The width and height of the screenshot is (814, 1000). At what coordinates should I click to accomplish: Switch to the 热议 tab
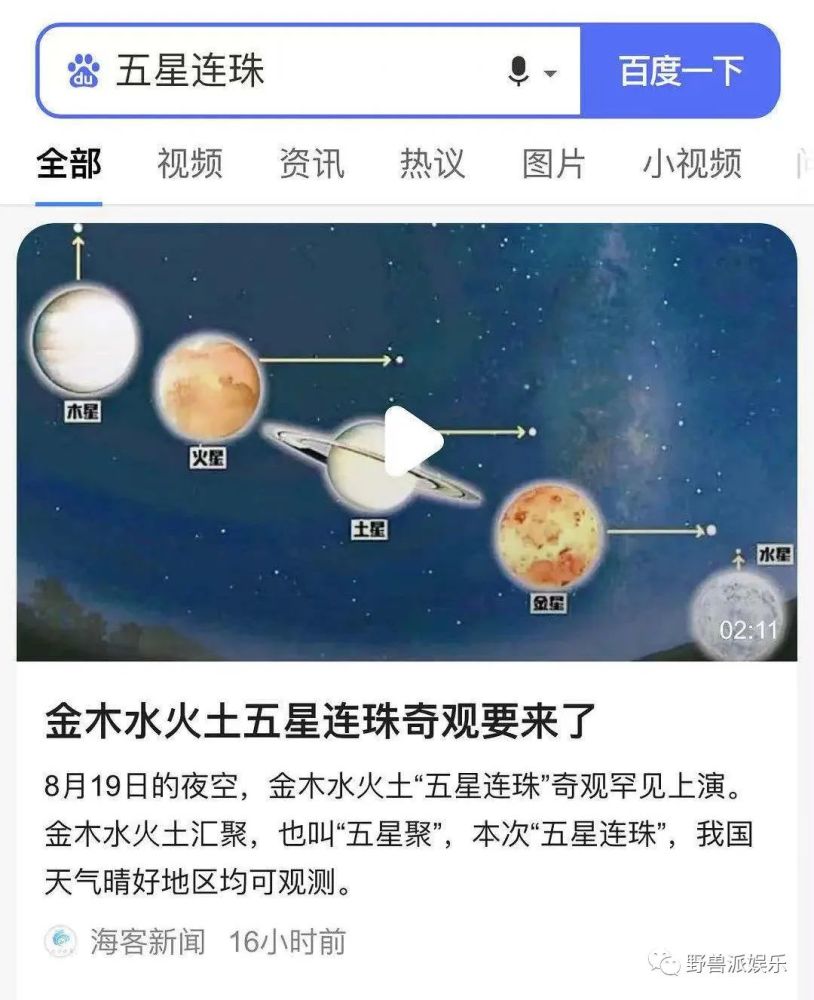(x=432, y=163)
